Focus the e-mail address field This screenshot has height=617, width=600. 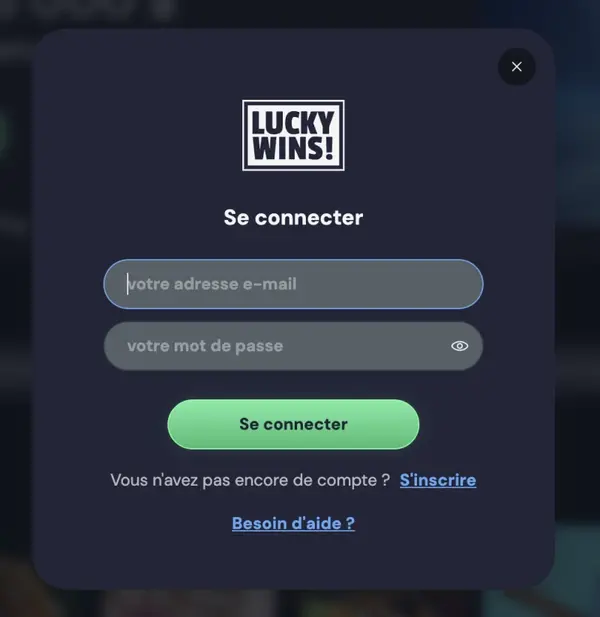pyautogui.click(x=293, y=284)
